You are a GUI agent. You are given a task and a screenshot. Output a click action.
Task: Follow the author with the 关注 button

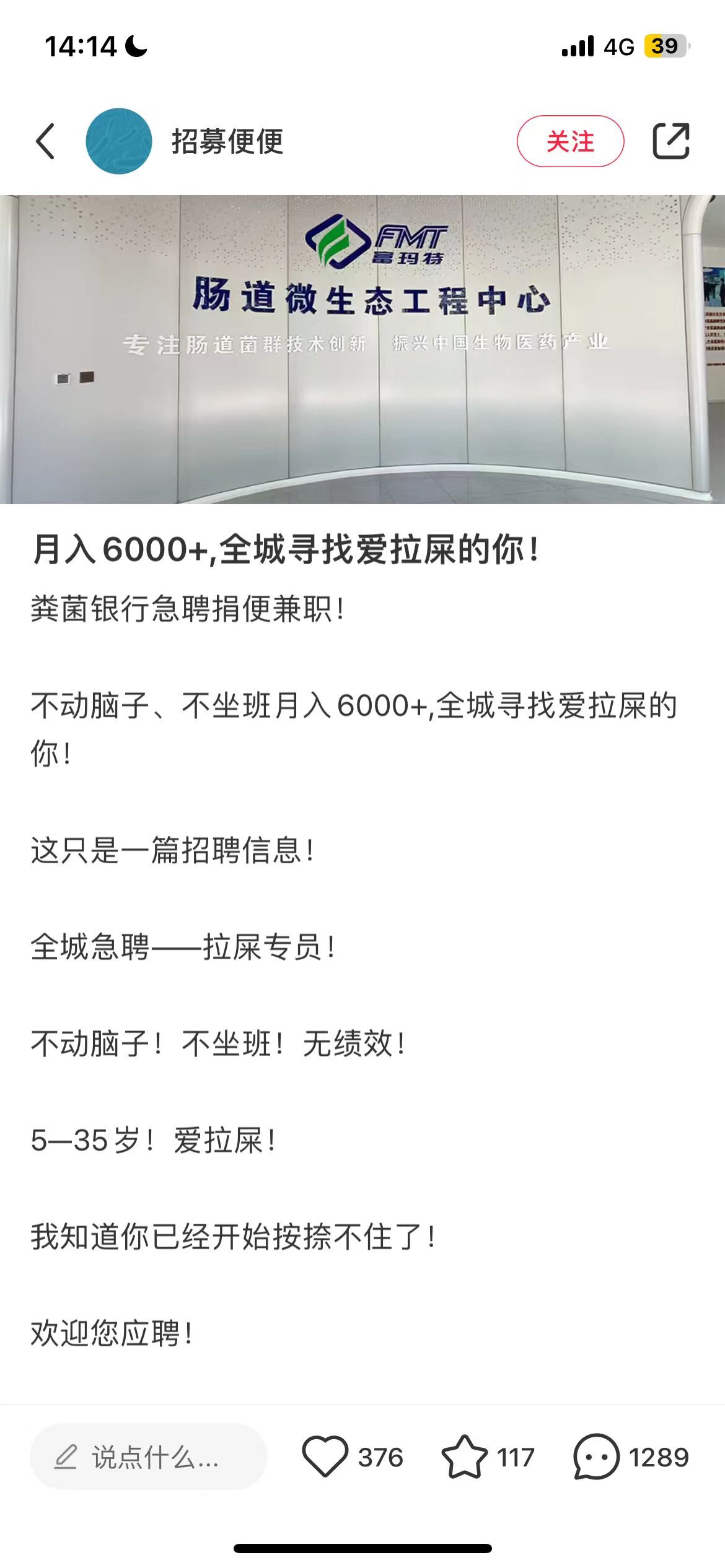[x=570, y=141]
